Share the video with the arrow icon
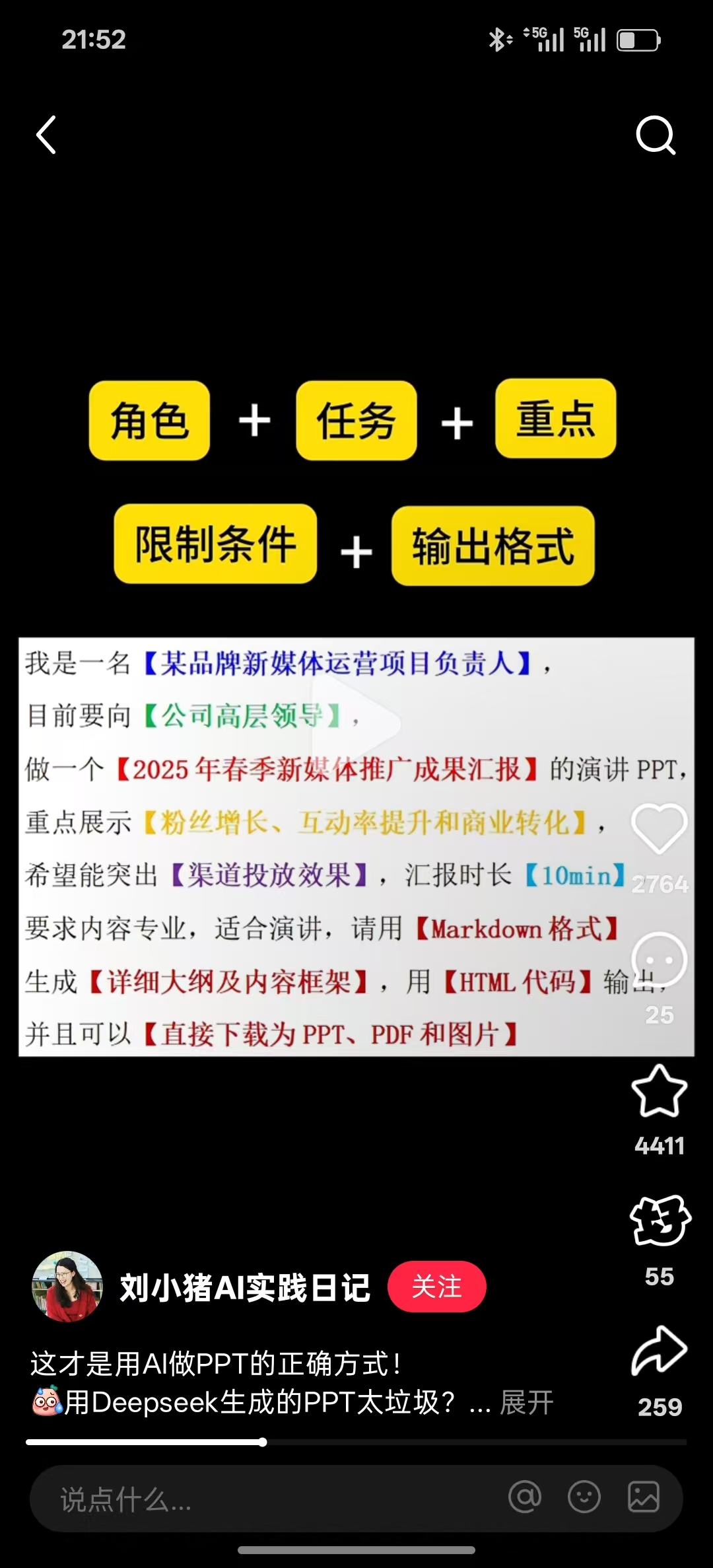 659,1351
